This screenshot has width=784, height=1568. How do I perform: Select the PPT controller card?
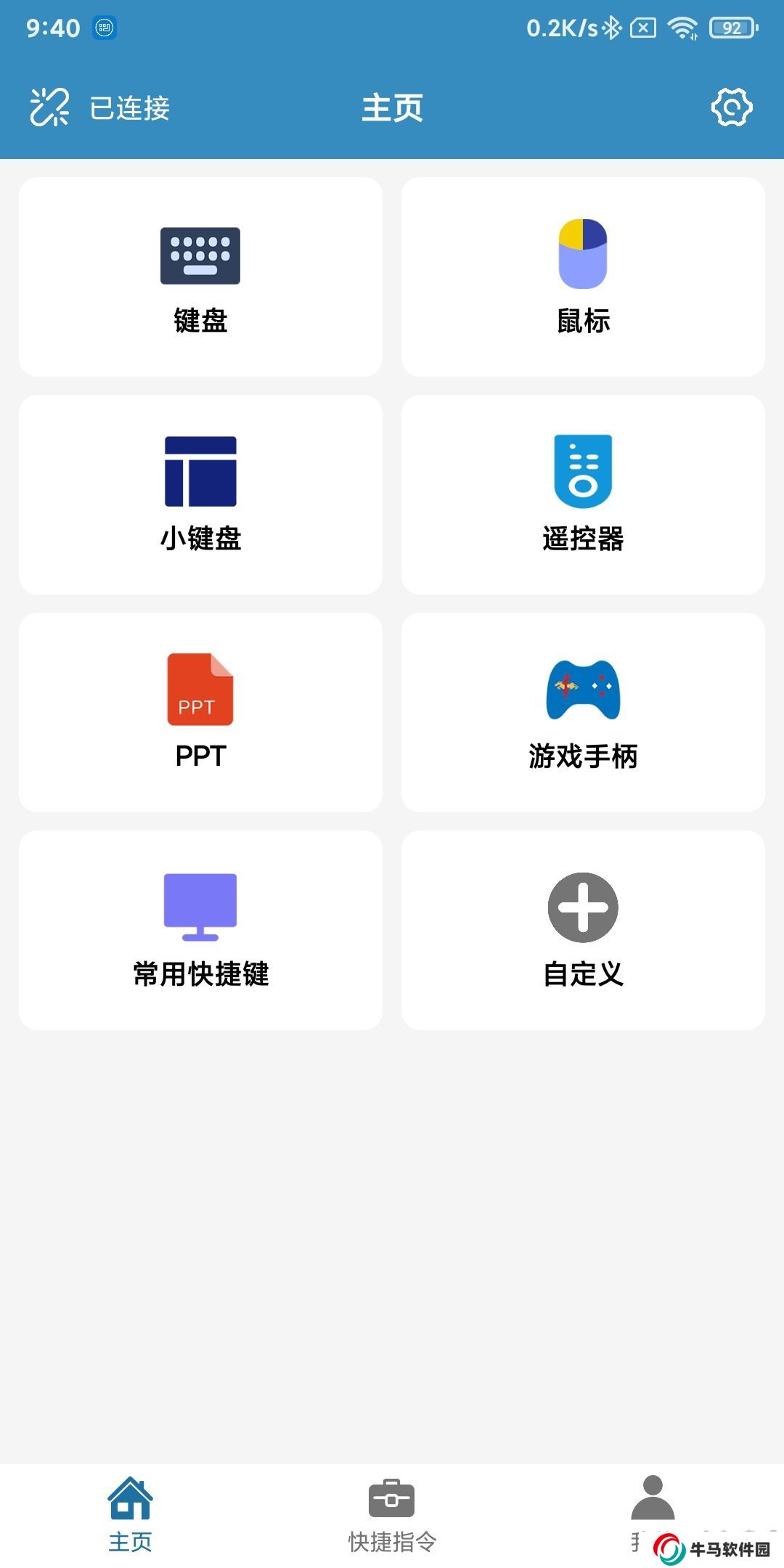click(x=200, y=712)
